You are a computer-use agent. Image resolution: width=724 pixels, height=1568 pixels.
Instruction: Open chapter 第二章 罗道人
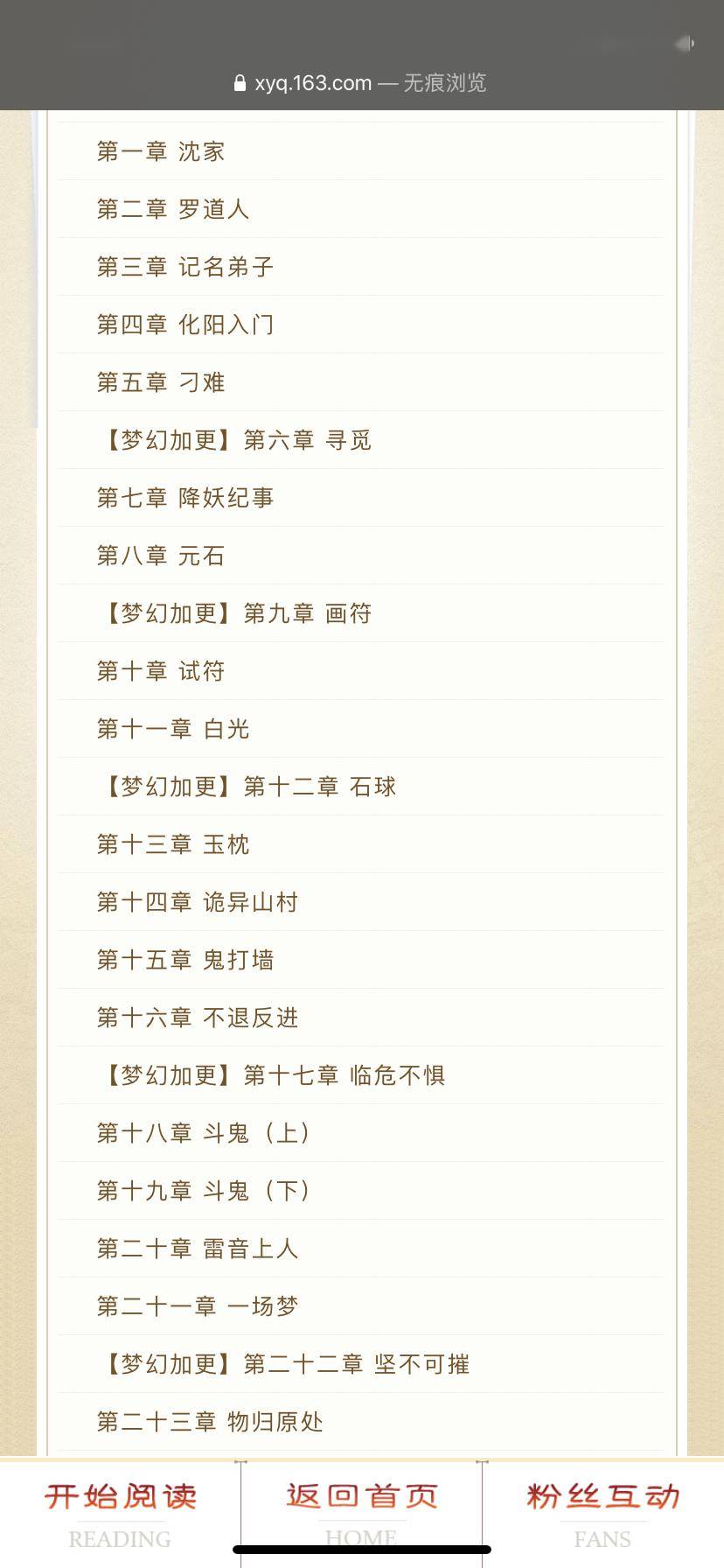click(x=173, y=209)
